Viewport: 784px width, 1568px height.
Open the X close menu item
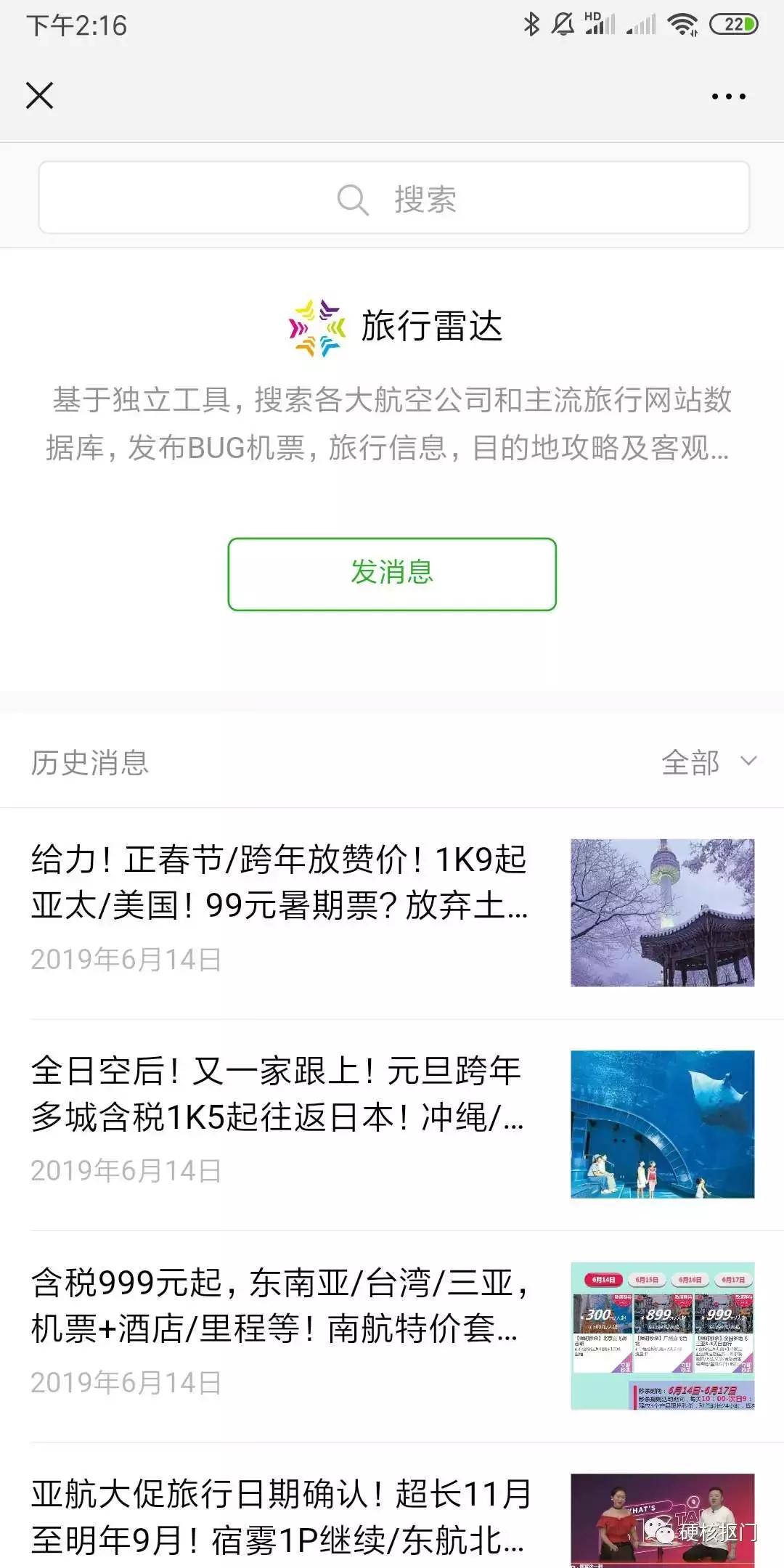click(40, 97)
